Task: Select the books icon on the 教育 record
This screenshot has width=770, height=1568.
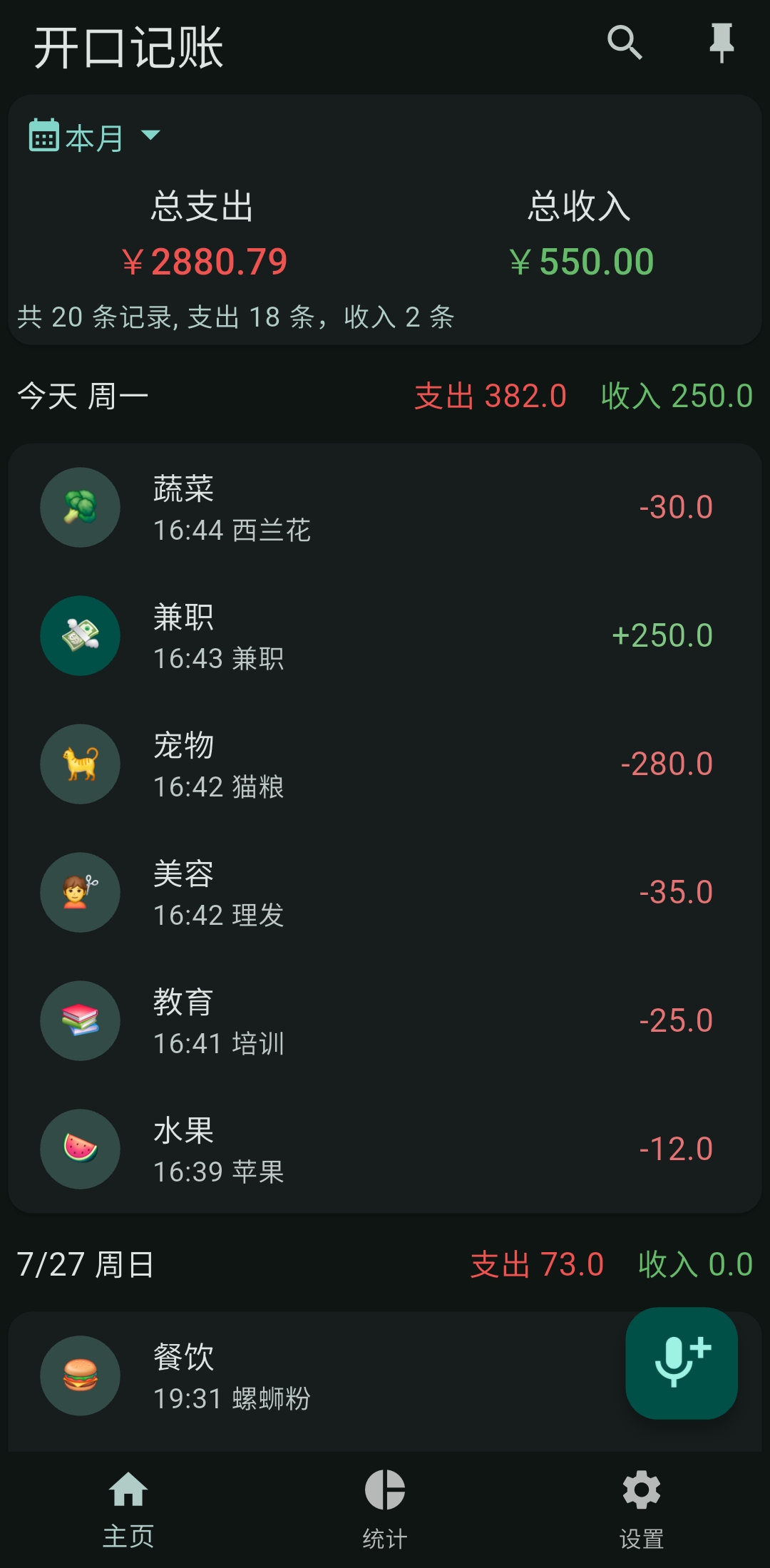Action: pos(80,1021)
